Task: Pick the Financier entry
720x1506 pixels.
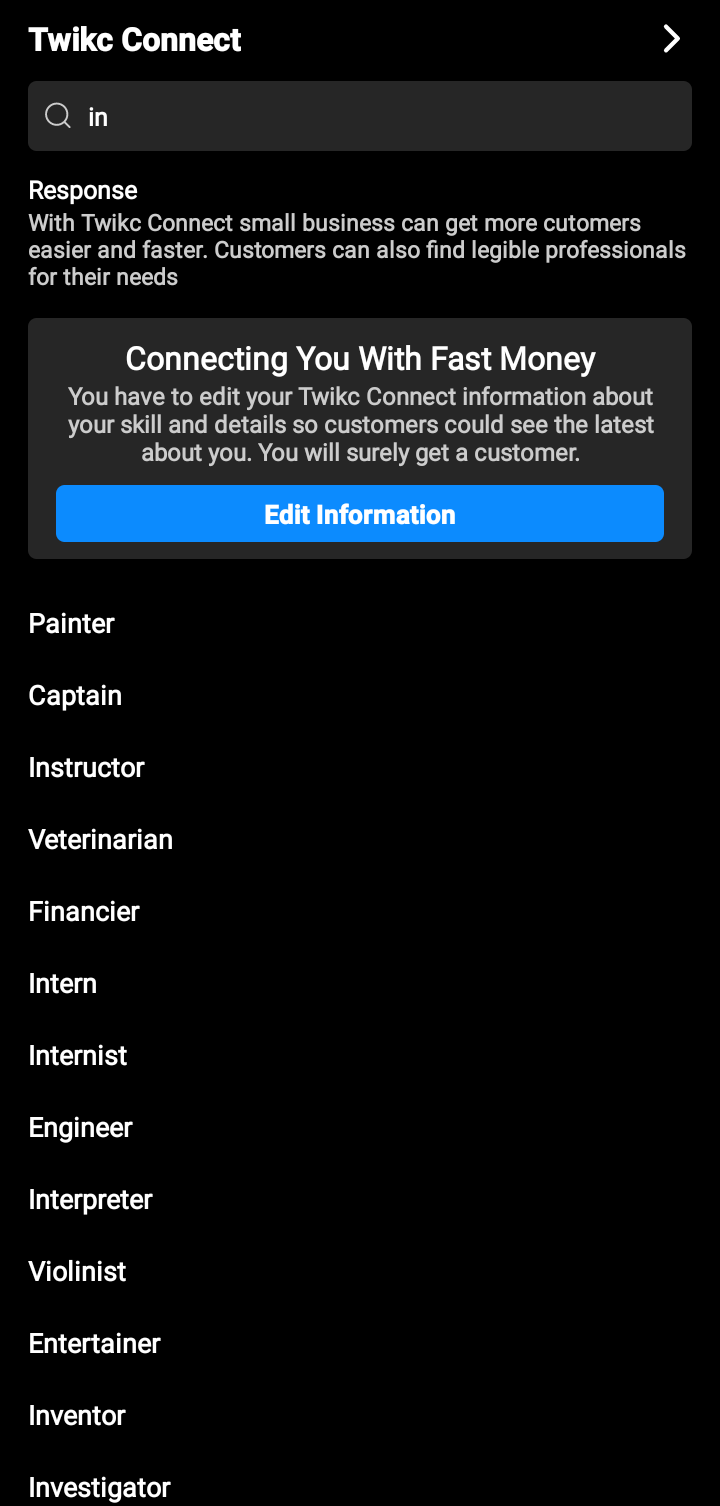Action: click(84, 912)
